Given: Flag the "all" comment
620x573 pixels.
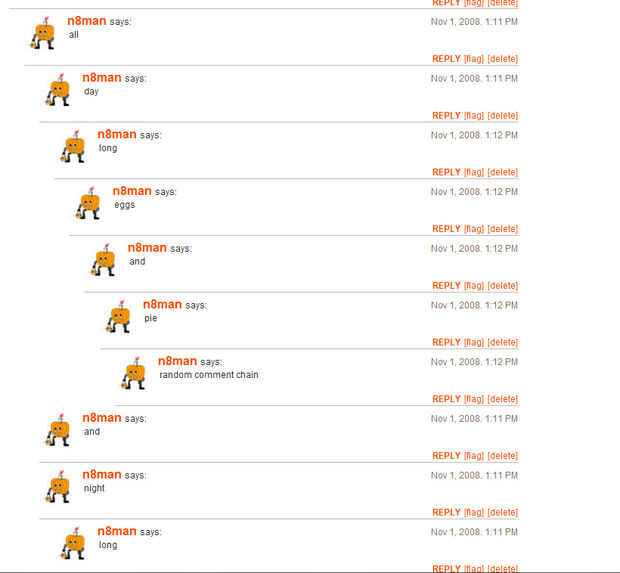Looking at the screenshot, I should click(x=474, y=59).
